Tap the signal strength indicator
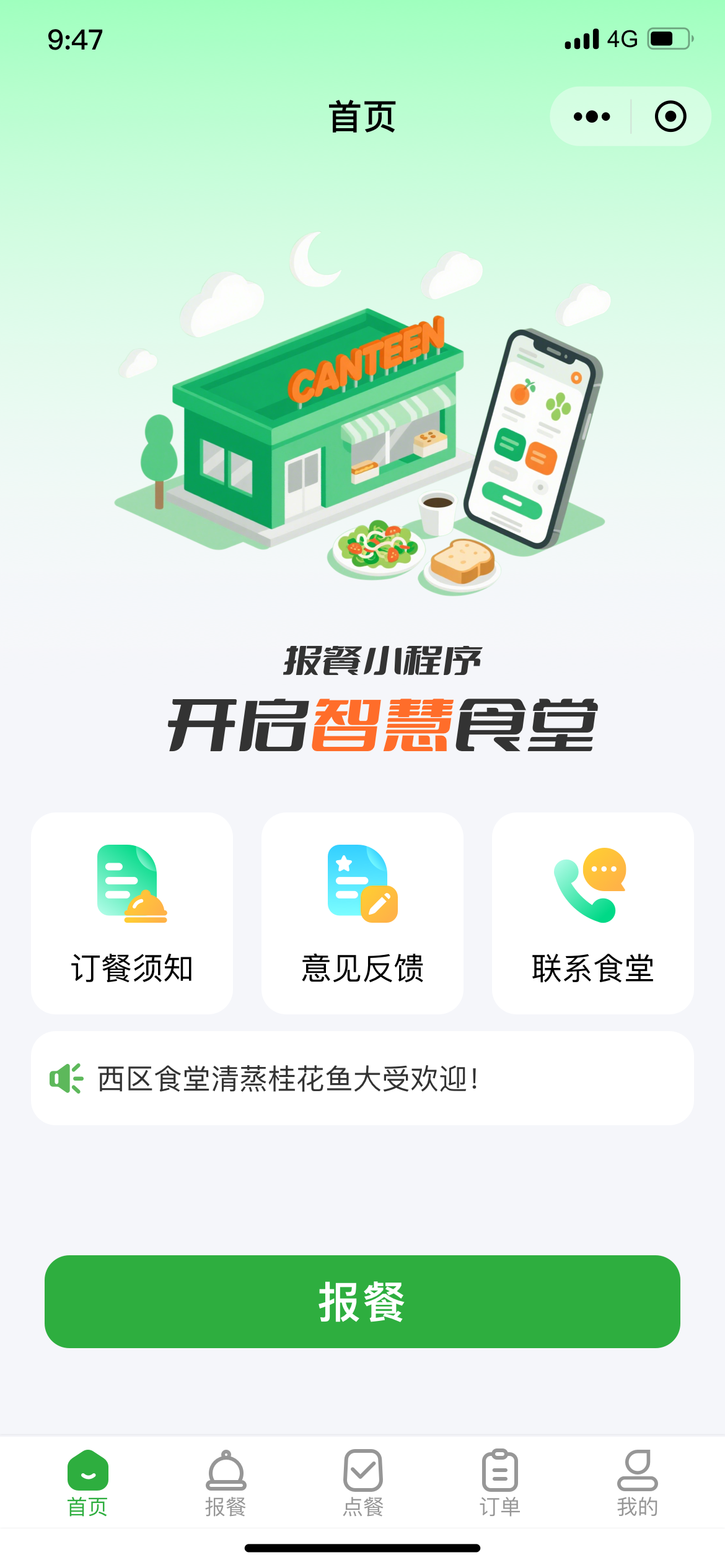Viewport: 725px width, 1568px height. pyautogui.click(x=581, y=39)
